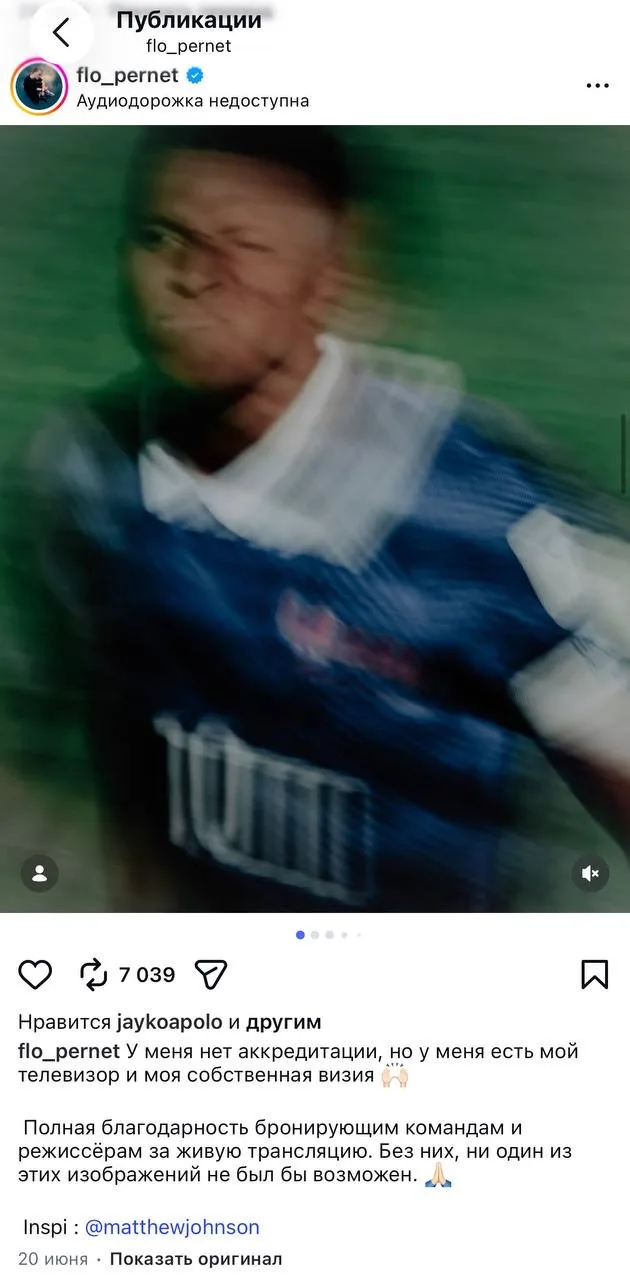
Task: Open flo_pernet username in the post header
Action: 127,76
